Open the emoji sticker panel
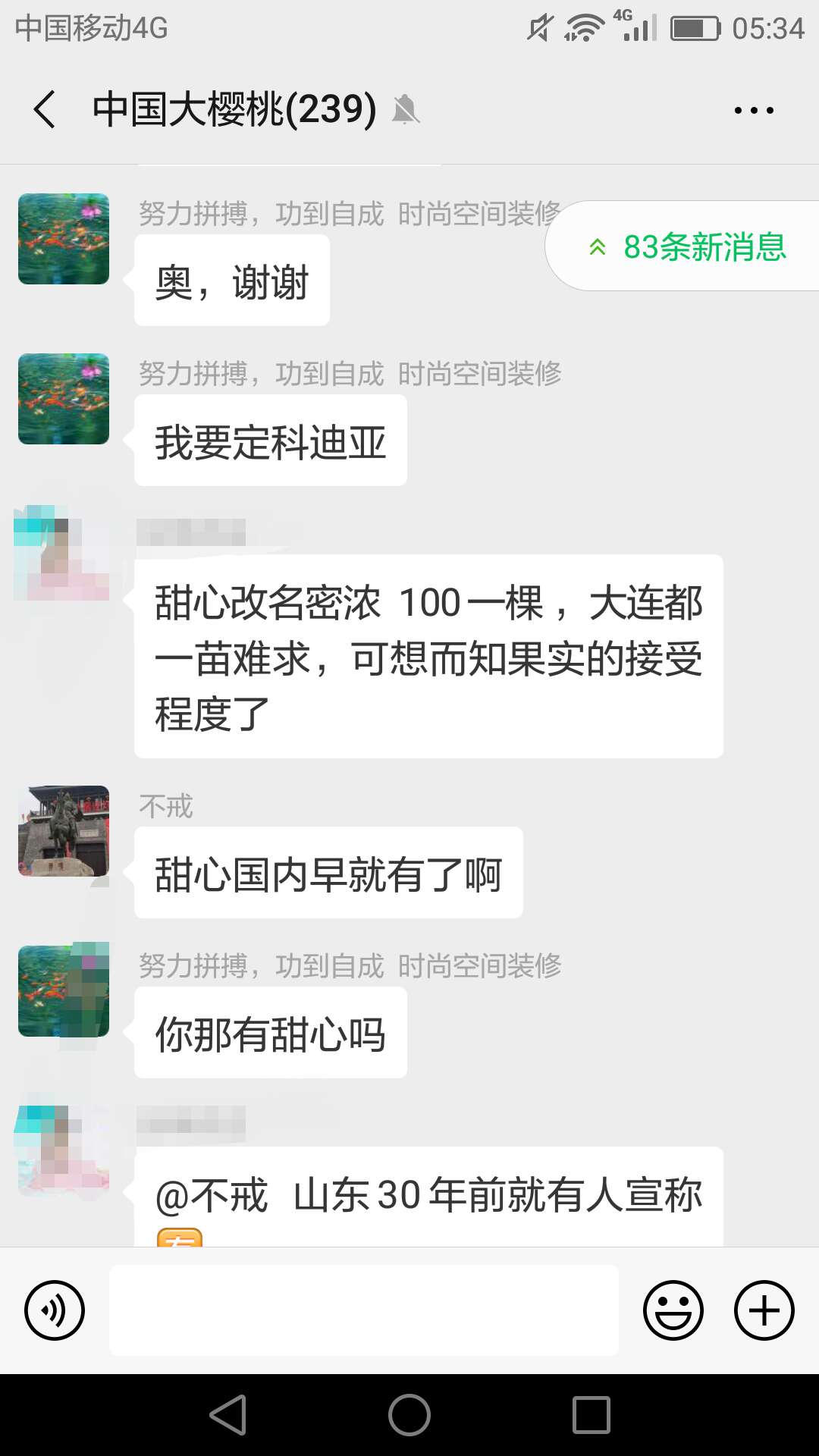 pyautogui.click(x=673, y=1310)
